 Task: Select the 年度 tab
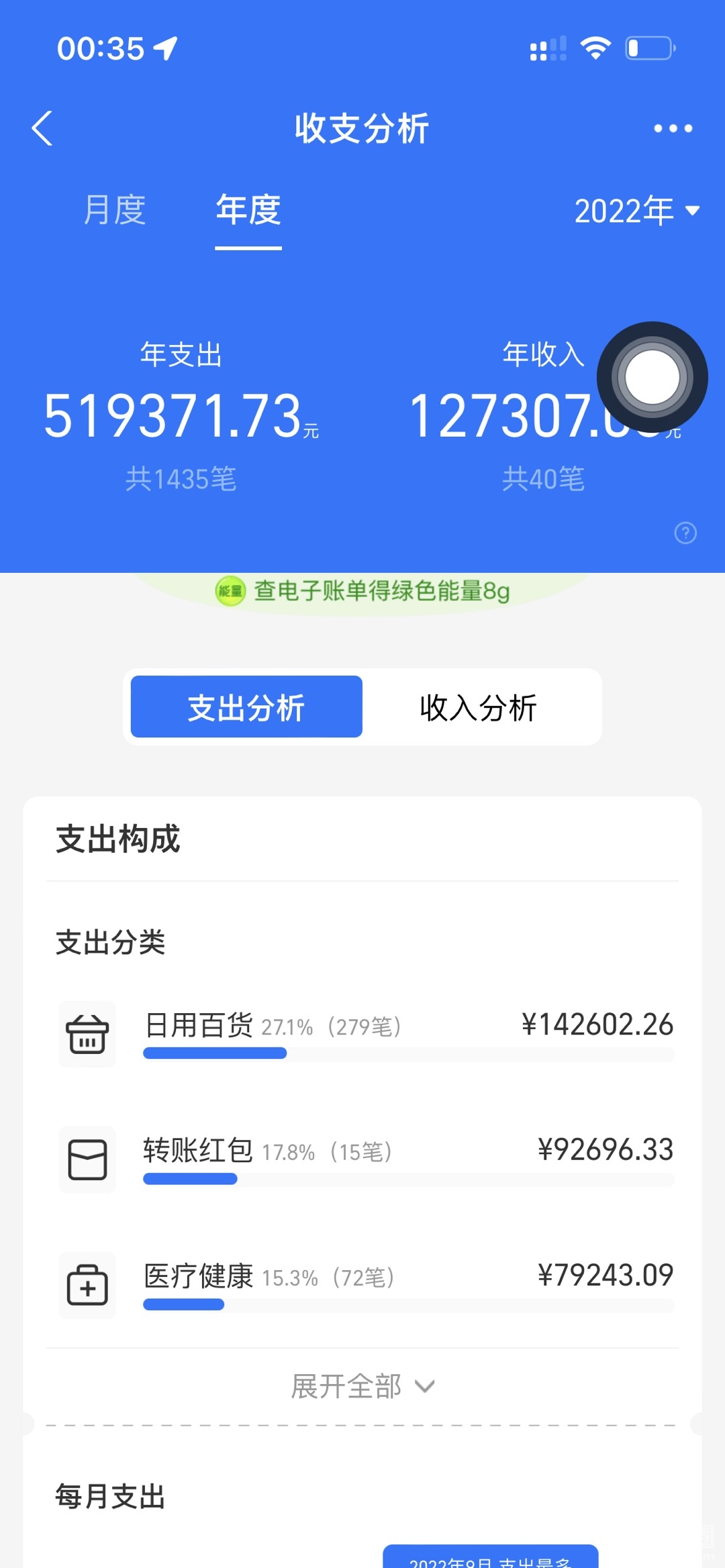tap(248, 210)
